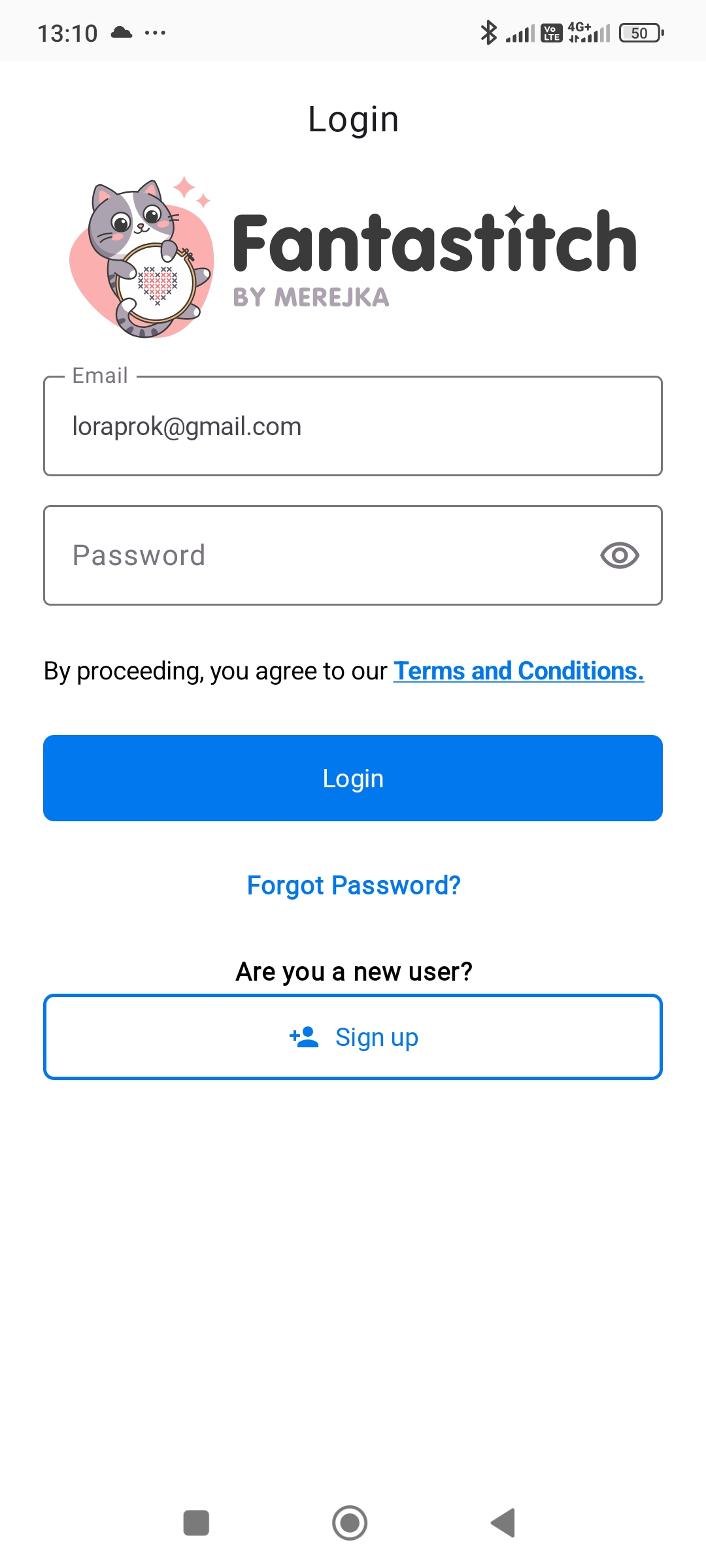Tap the blue Login button

[353, 778]
